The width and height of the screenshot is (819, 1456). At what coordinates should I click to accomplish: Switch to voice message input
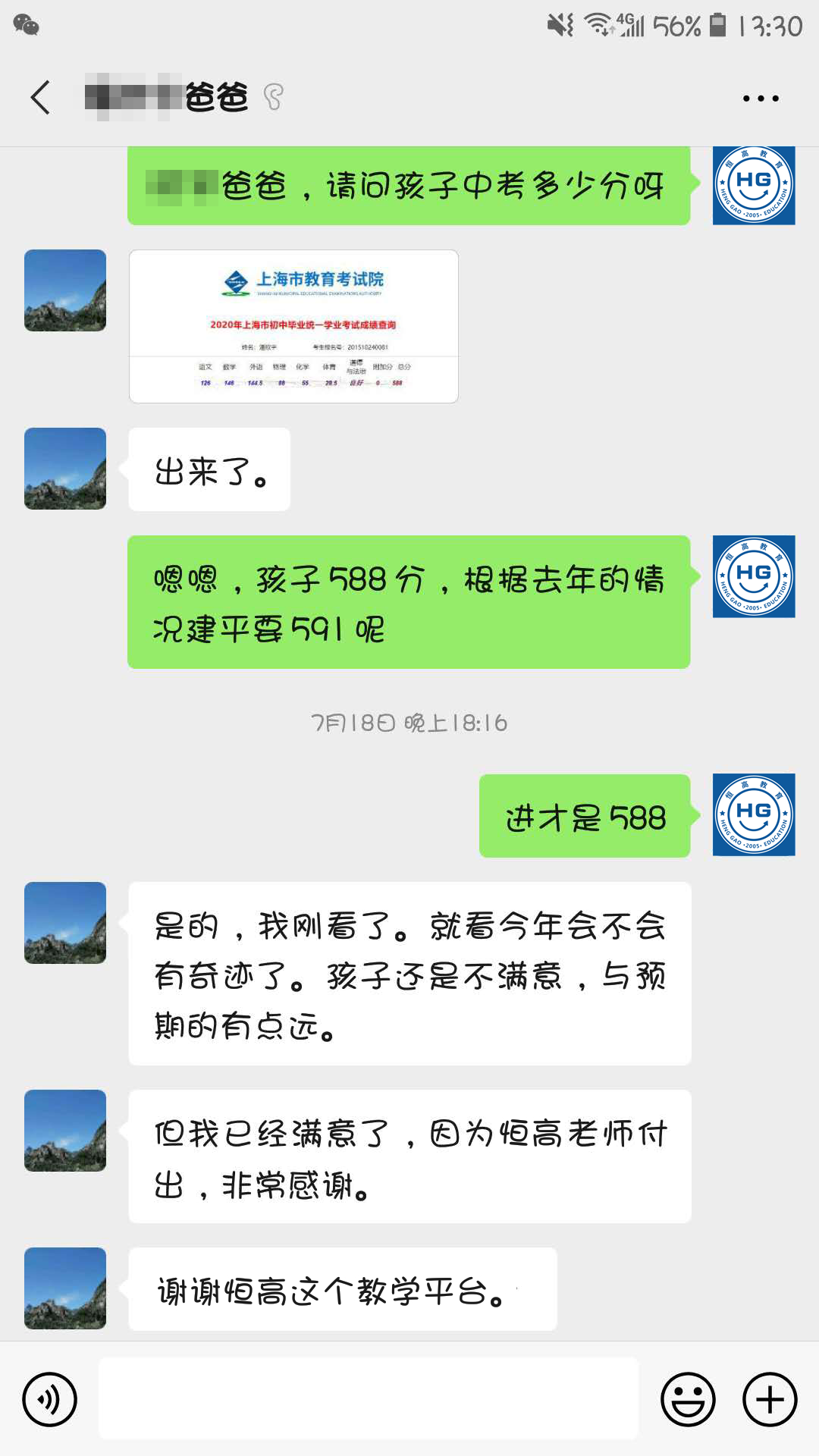[x=50, y=1398]
